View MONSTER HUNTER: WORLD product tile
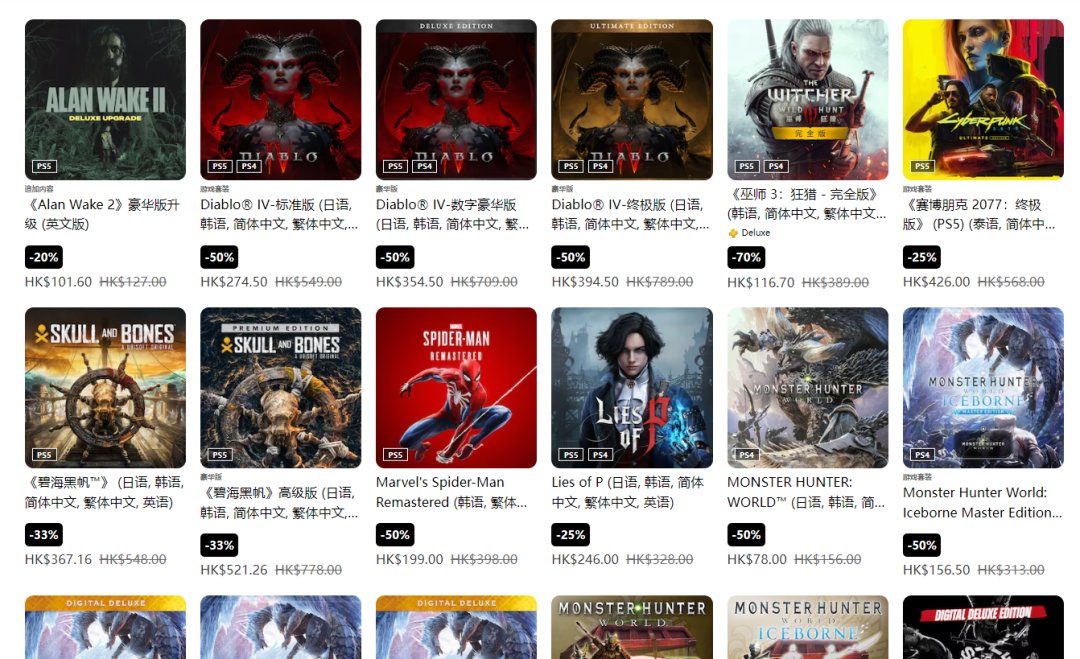Screen dimensions: 1080x659 coord(807,388)
